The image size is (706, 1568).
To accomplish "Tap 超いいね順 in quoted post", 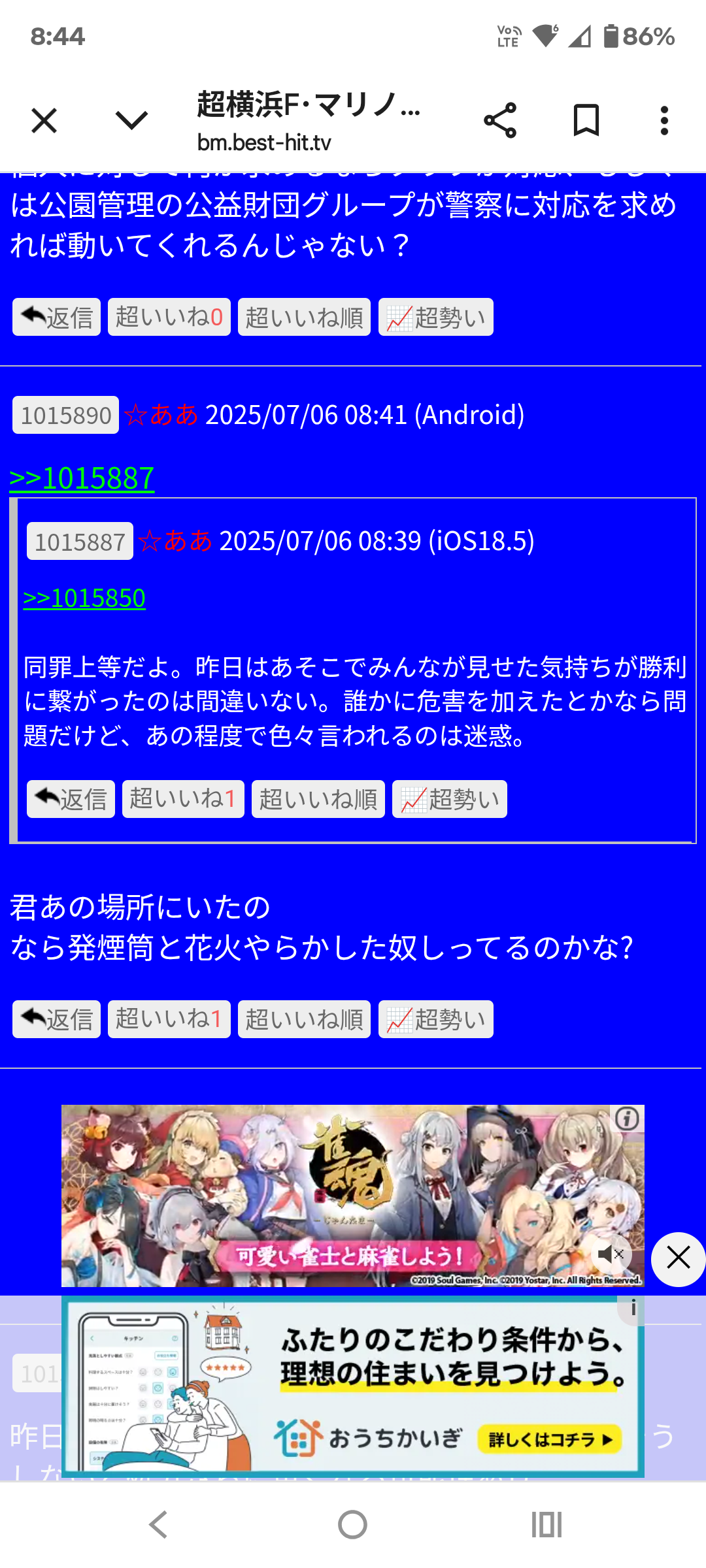I will 318,799.
